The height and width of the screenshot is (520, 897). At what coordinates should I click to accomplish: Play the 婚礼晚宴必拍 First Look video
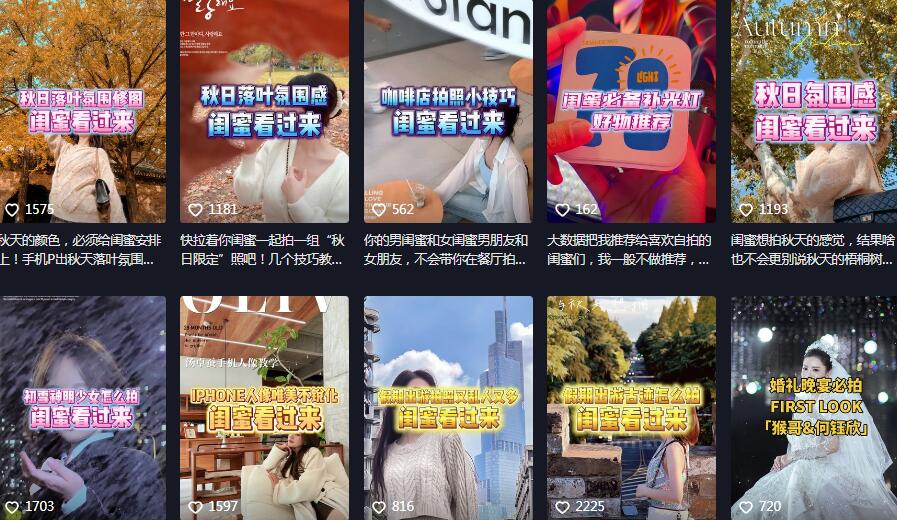[x=813, y=408]
